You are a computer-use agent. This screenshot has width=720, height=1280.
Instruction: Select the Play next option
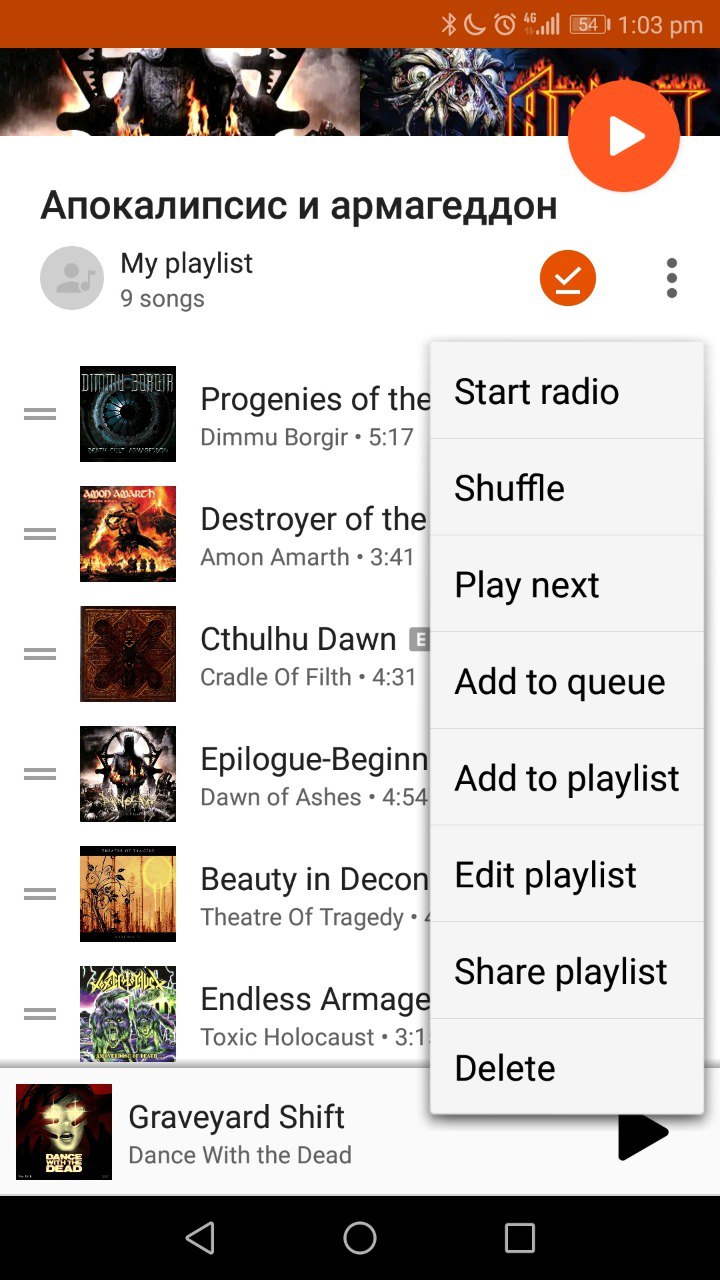click(x=527, y=585)
